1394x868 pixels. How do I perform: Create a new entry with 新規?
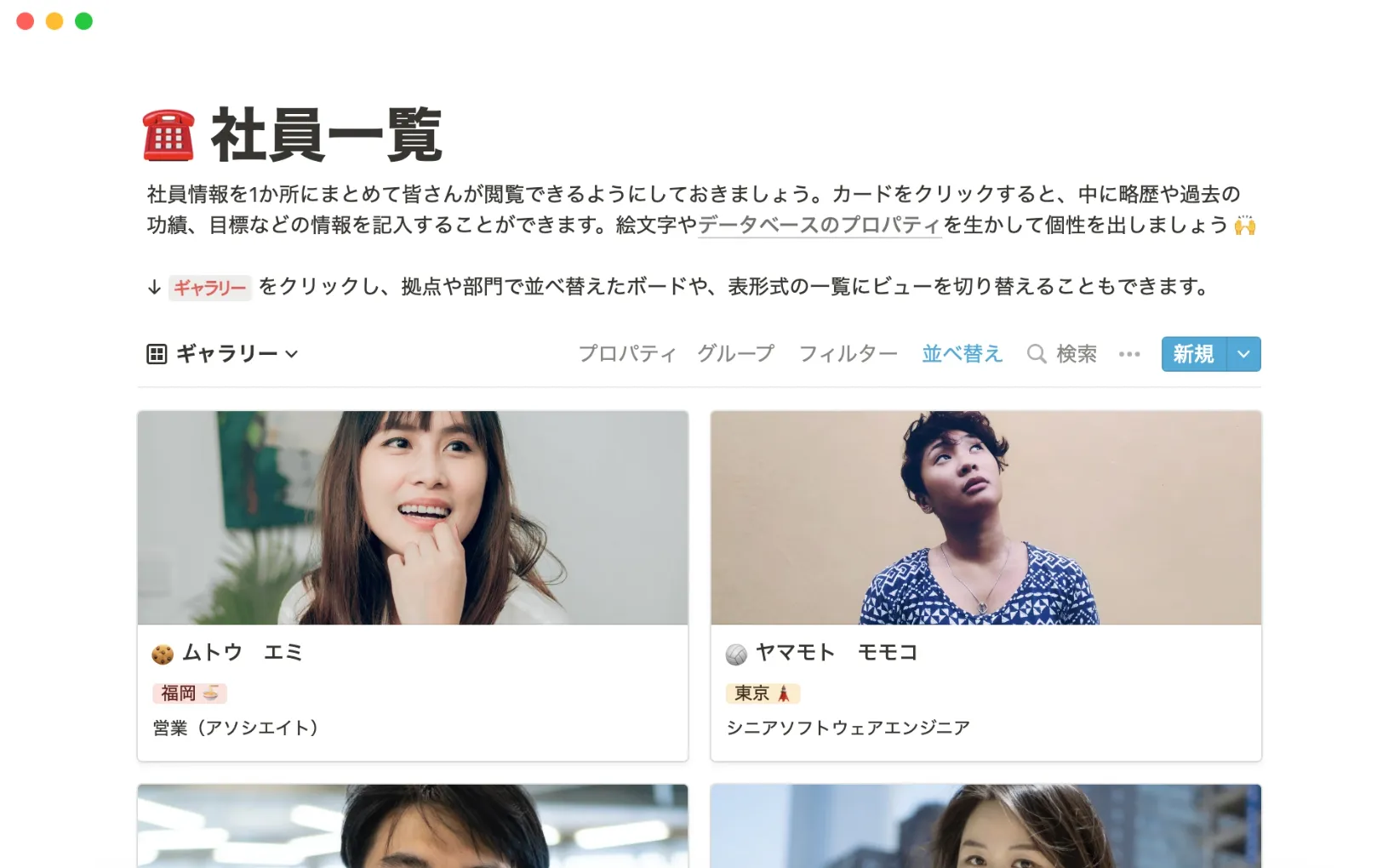click(1193, 354)
